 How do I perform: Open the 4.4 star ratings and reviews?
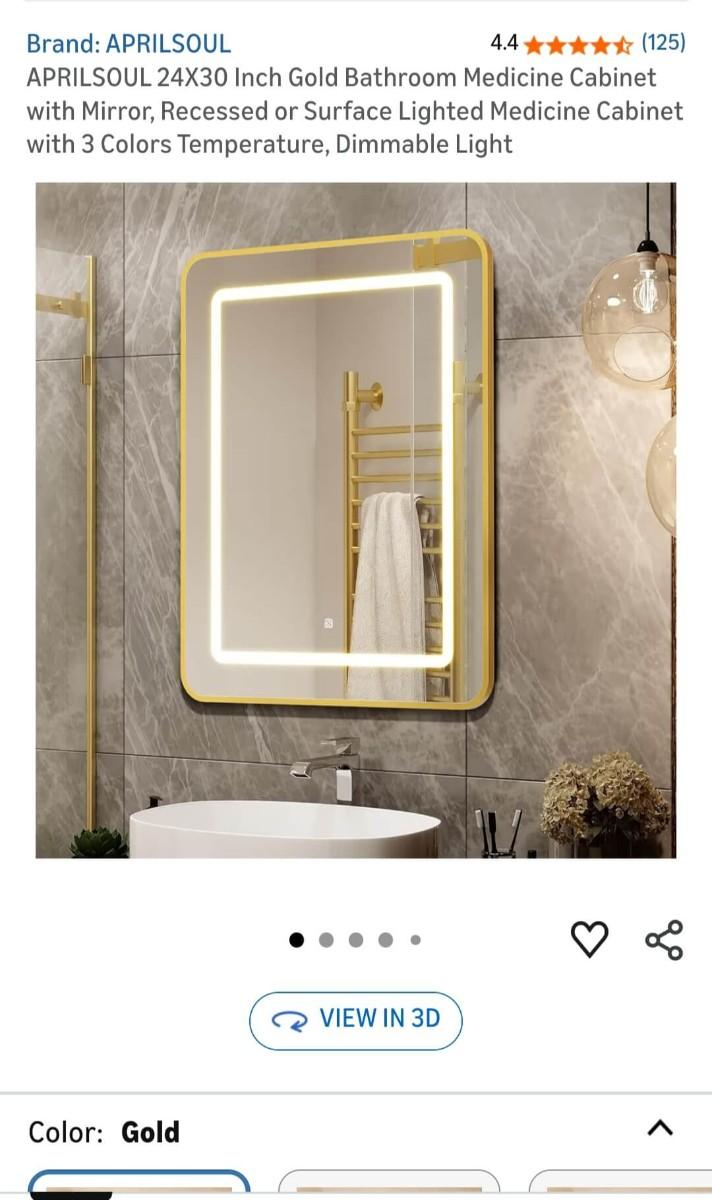pos(587,43)
